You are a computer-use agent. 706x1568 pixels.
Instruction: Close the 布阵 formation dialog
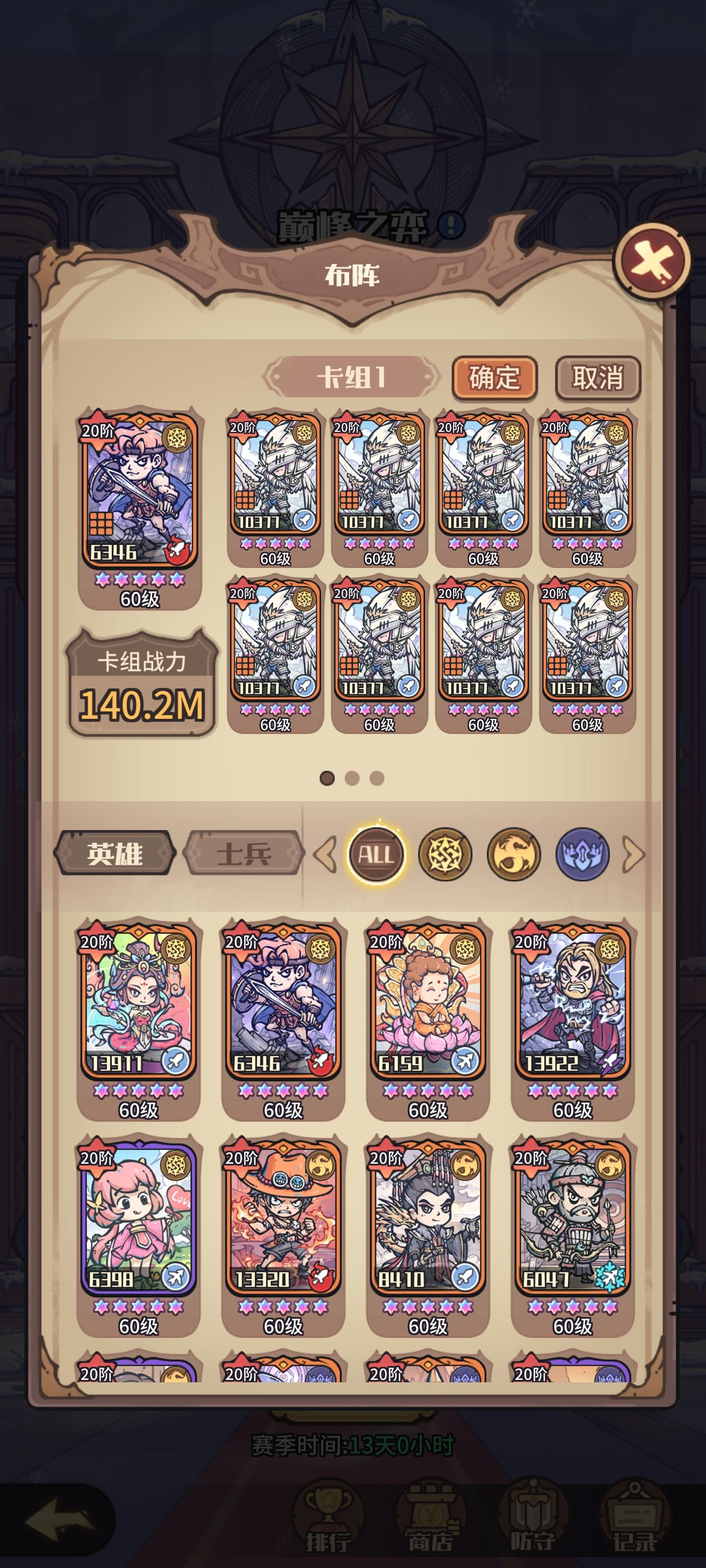click(x=651, y=262)
